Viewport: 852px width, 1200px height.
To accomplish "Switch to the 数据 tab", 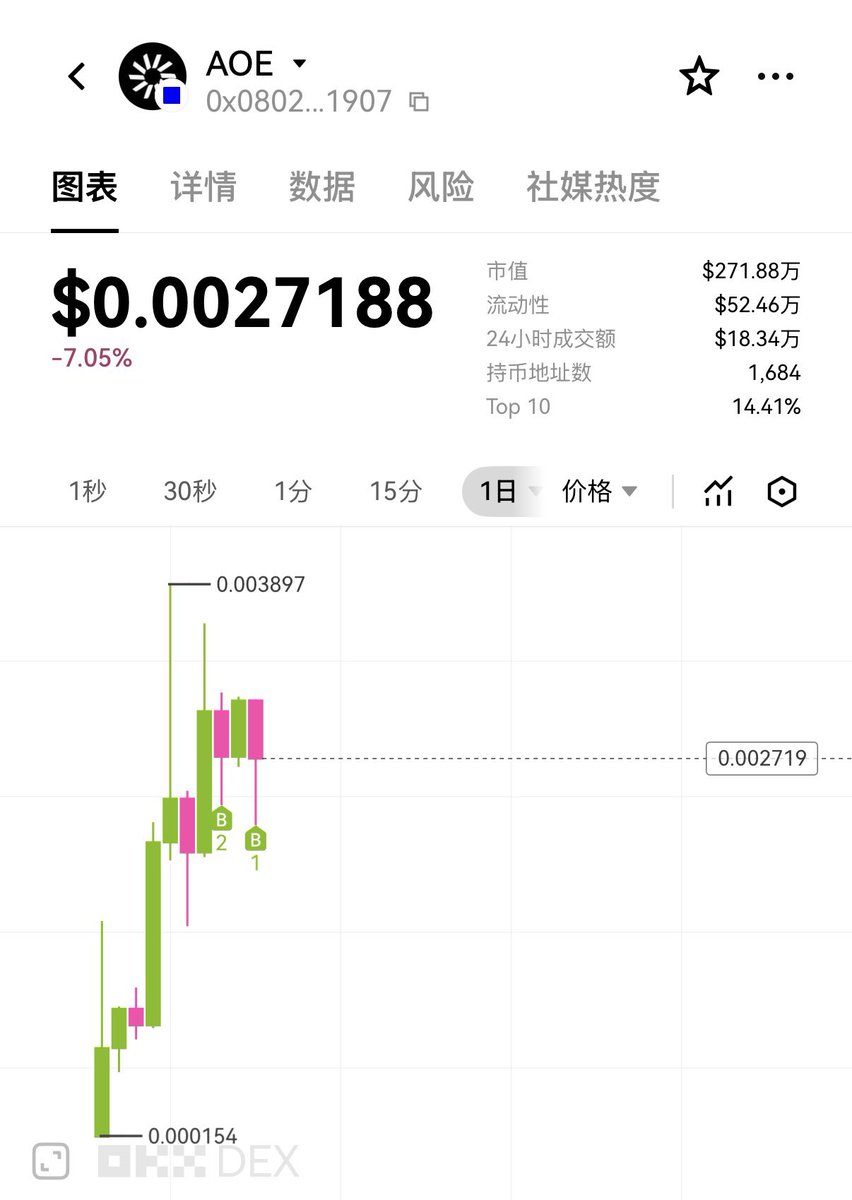I will point(322,187).
